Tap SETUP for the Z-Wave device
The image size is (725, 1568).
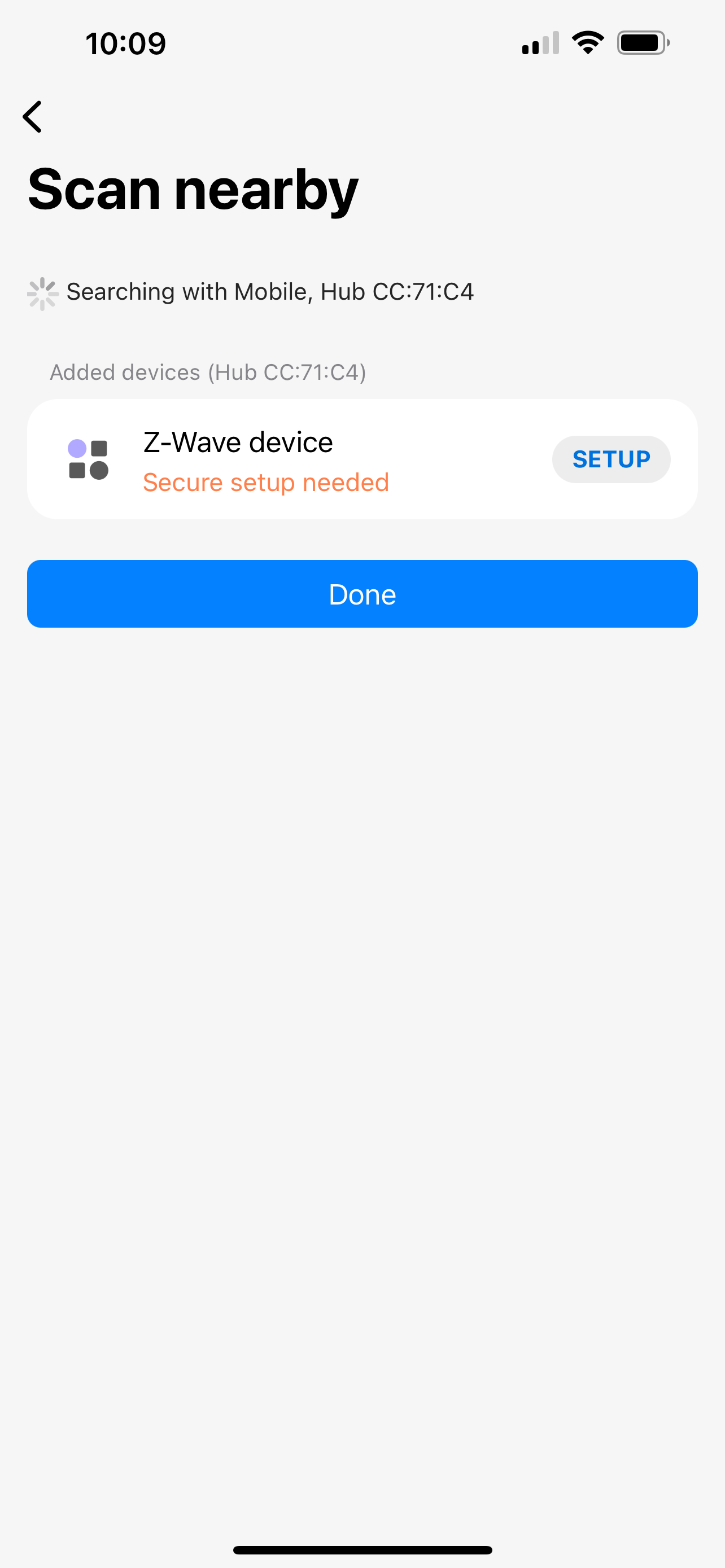(x=610, y=459)
